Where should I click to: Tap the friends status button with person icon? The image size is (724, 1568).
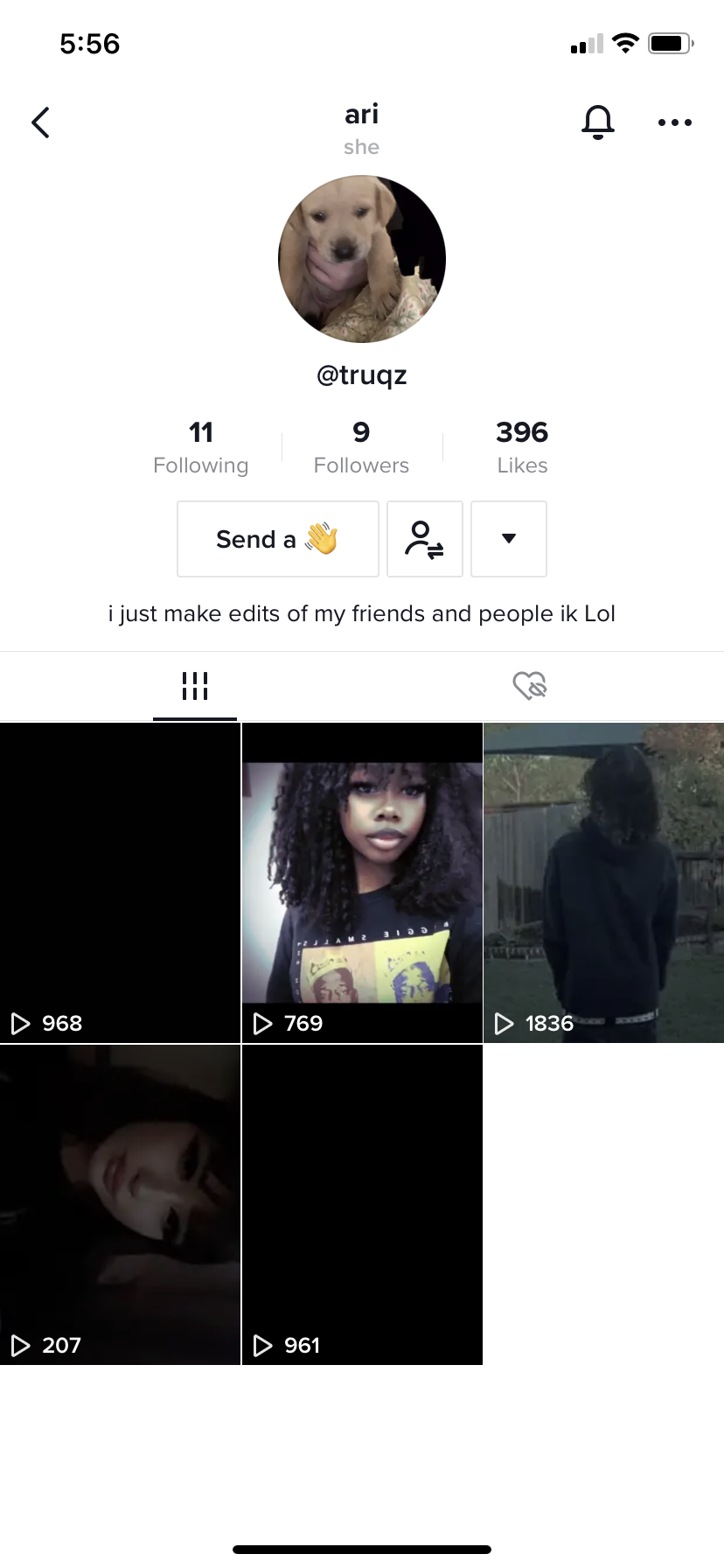pos(425,539)
